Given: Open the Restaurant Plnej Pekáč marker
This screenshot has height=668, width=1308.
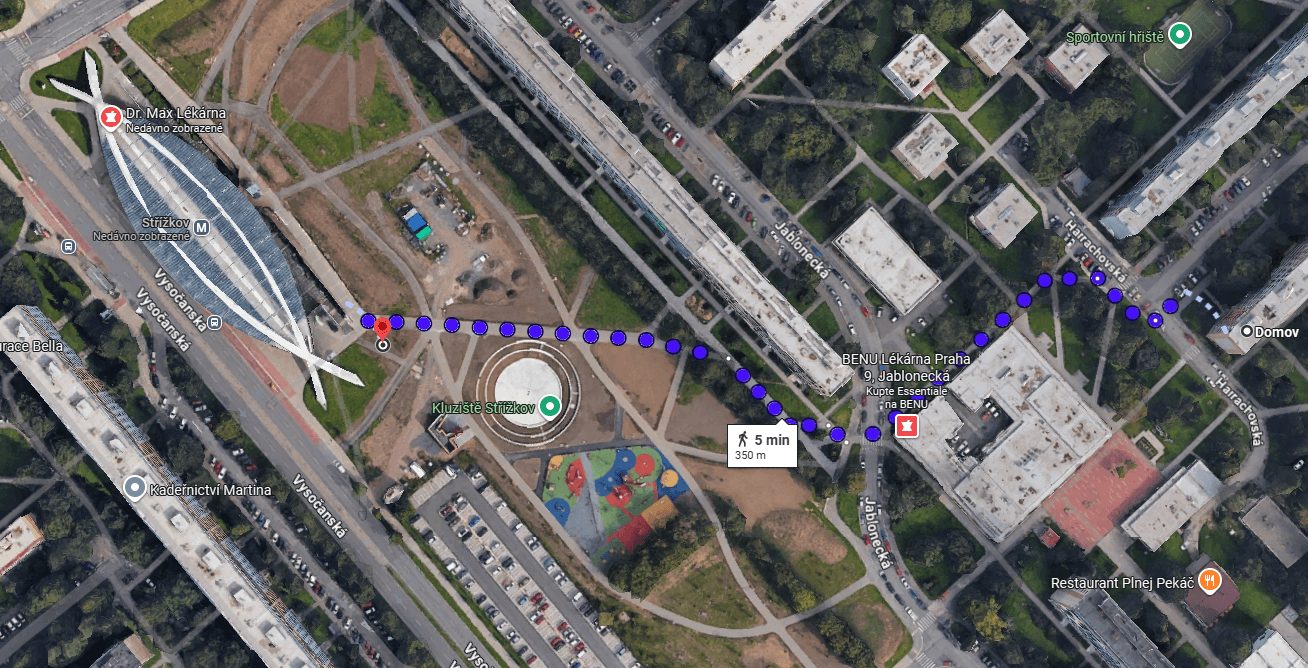Looking at the screenshot, I should 1209,580.
